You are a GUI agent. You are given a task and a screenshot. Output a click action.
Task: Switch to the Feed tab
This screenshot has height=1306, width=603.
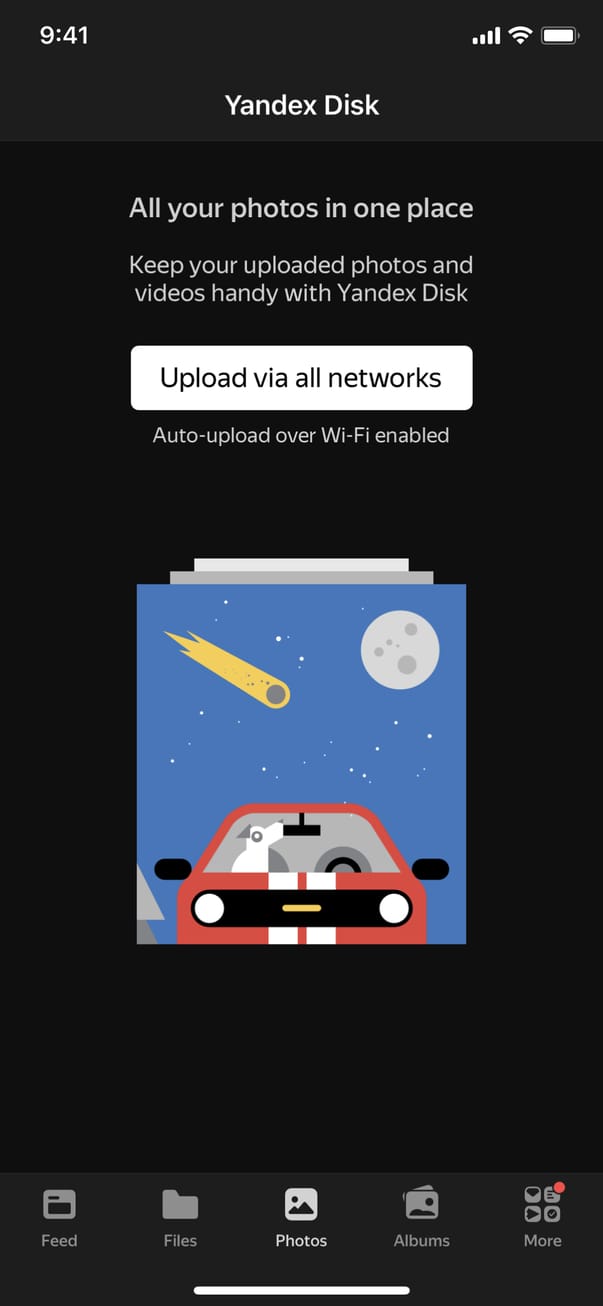point(59,1216)
